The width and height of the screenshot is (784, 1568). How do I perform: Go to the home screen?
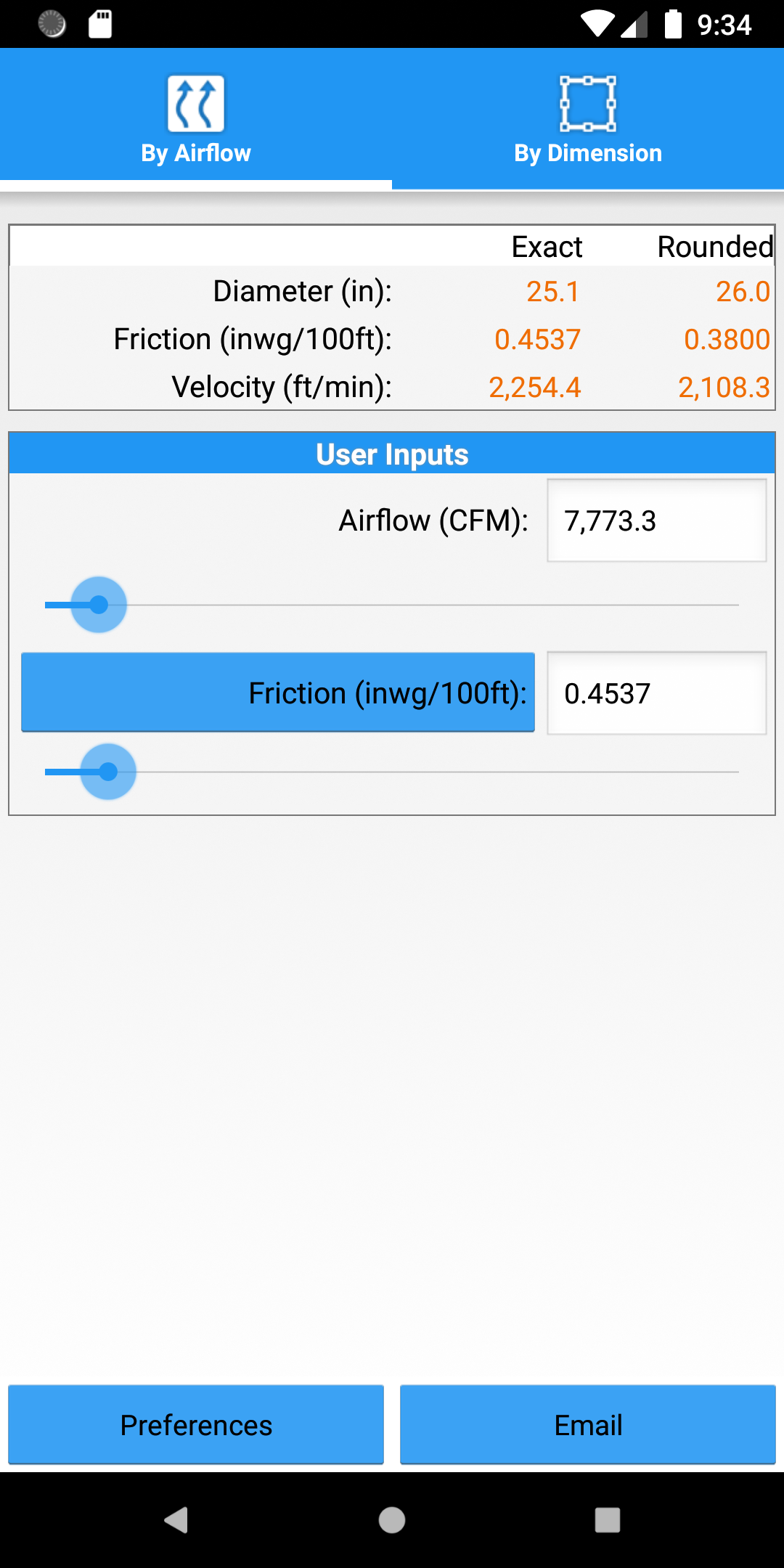pyautogui.click(x=392, y=1519)
